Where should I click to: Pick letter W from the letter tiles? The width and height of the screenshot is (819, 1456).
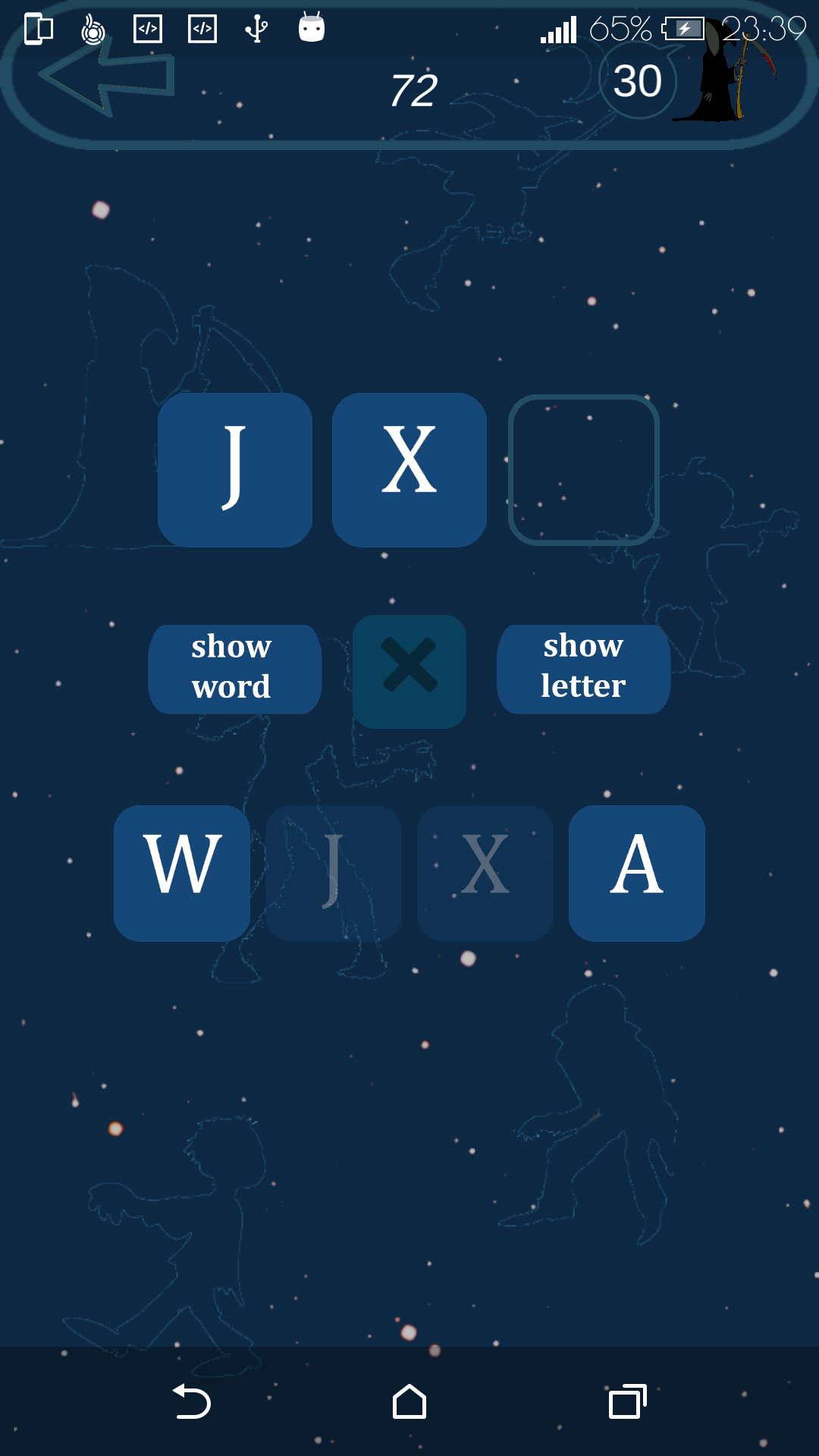[182, 873]
